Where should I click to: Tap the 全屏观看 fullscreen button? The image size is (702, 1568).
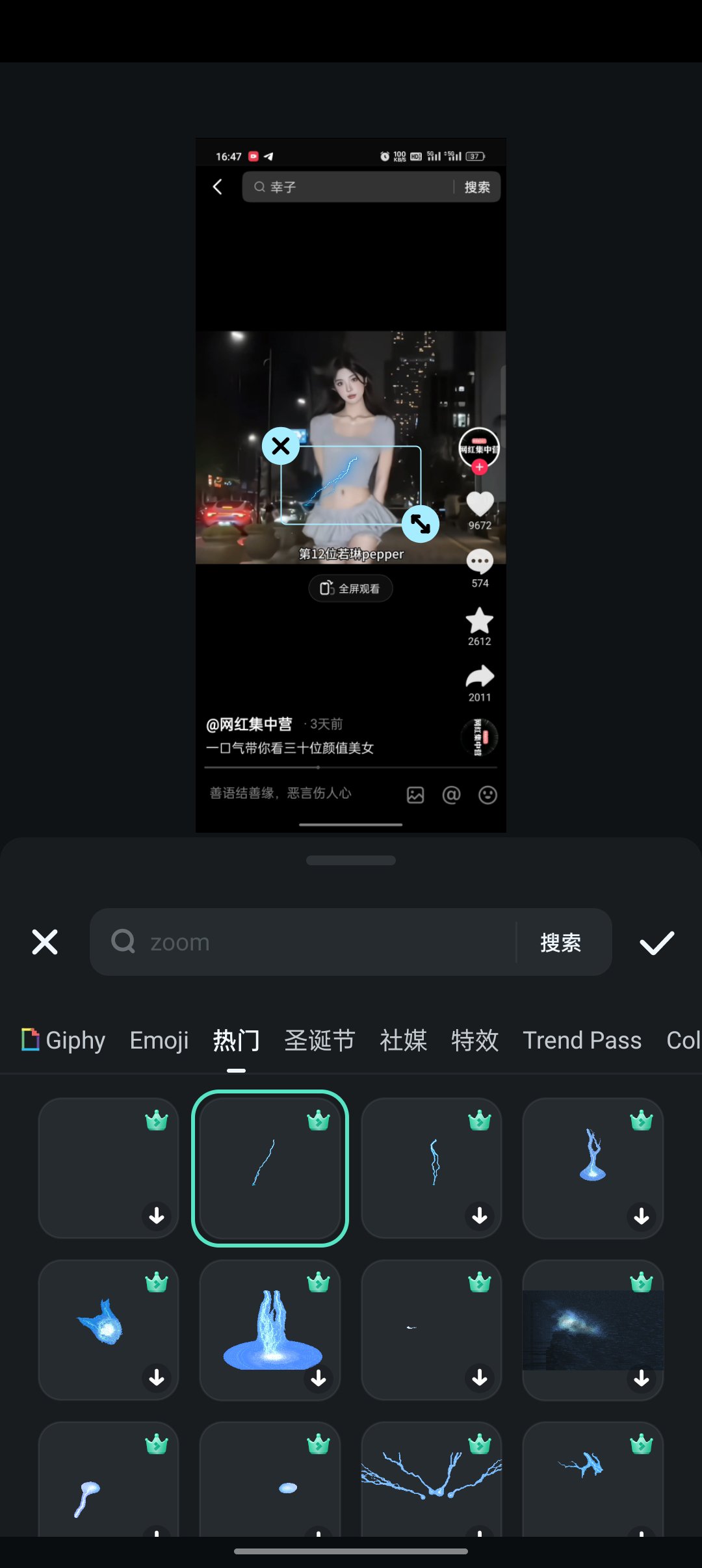tap(350, 588)
